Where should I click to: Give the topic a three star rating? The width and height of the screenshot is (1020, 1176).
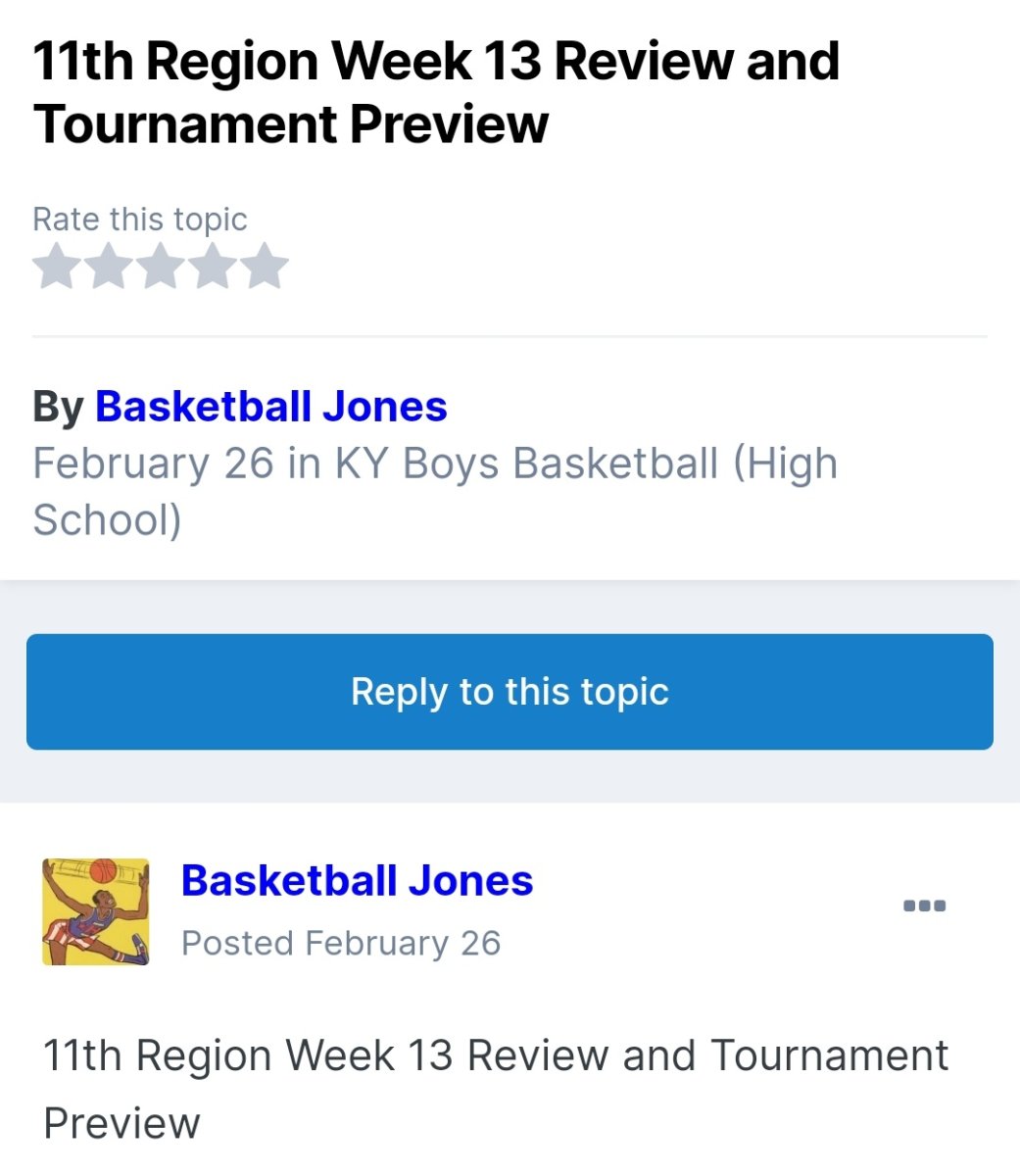click(x=161, y=267)
